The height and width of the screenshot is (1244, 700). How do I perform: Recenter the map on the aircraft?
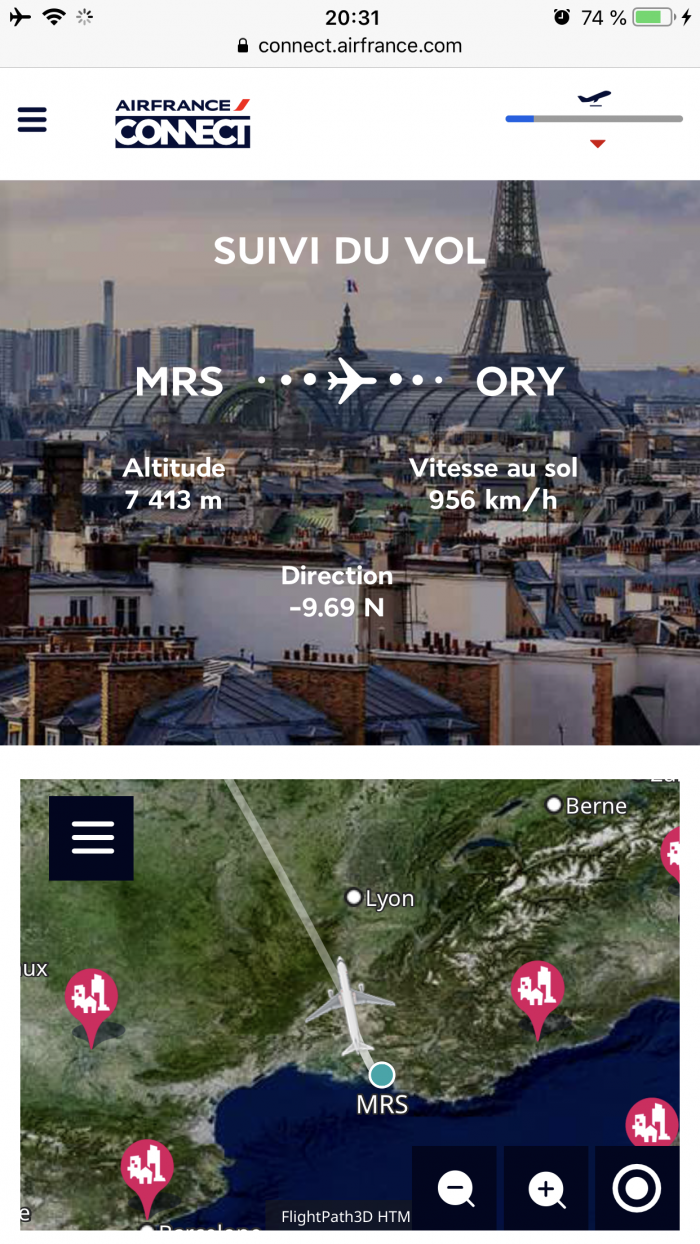(637, 1188)
